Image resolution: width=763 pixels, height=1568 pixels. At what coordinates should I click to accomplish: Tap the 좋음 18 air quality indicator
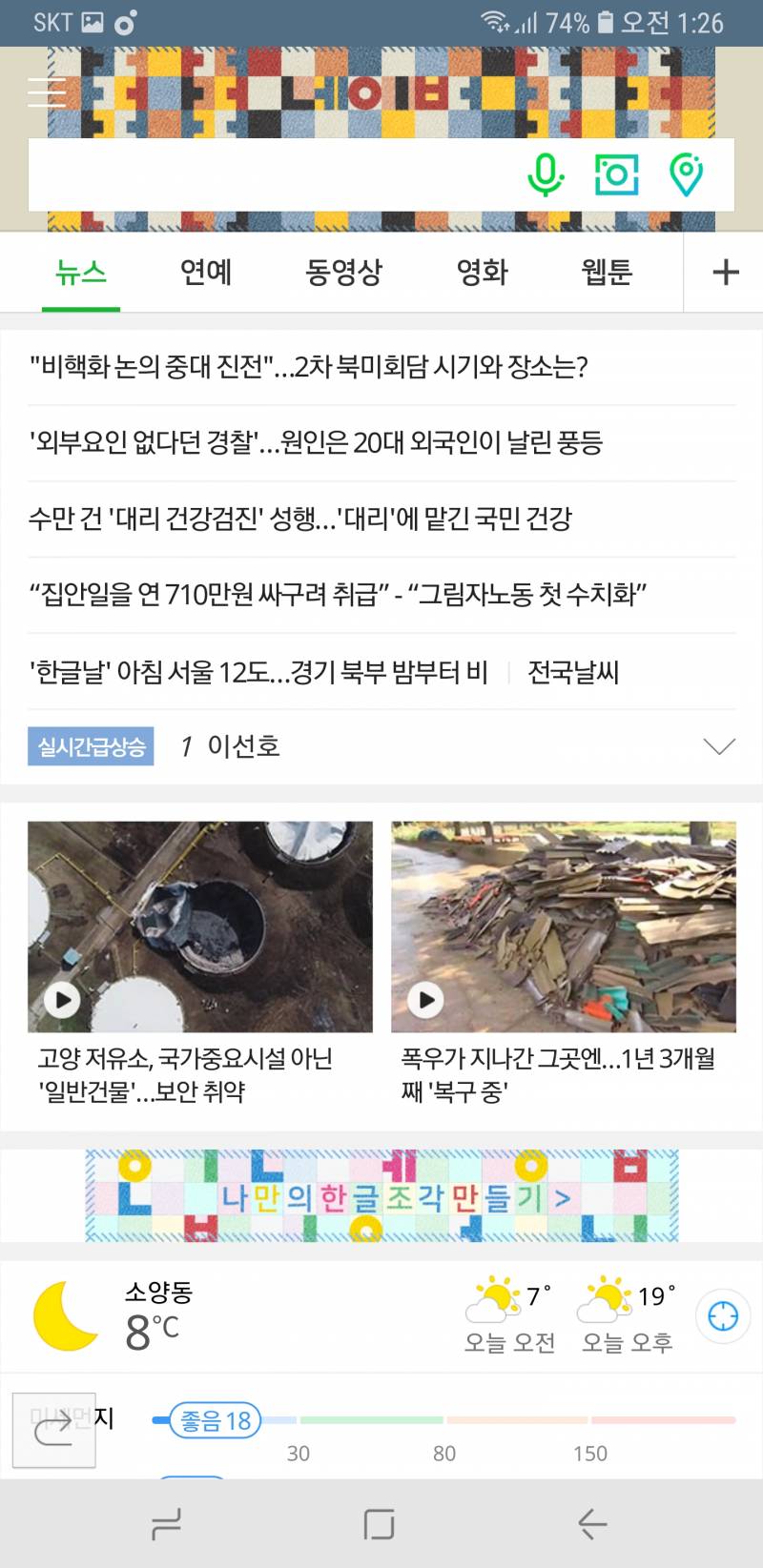(212, 1419)
